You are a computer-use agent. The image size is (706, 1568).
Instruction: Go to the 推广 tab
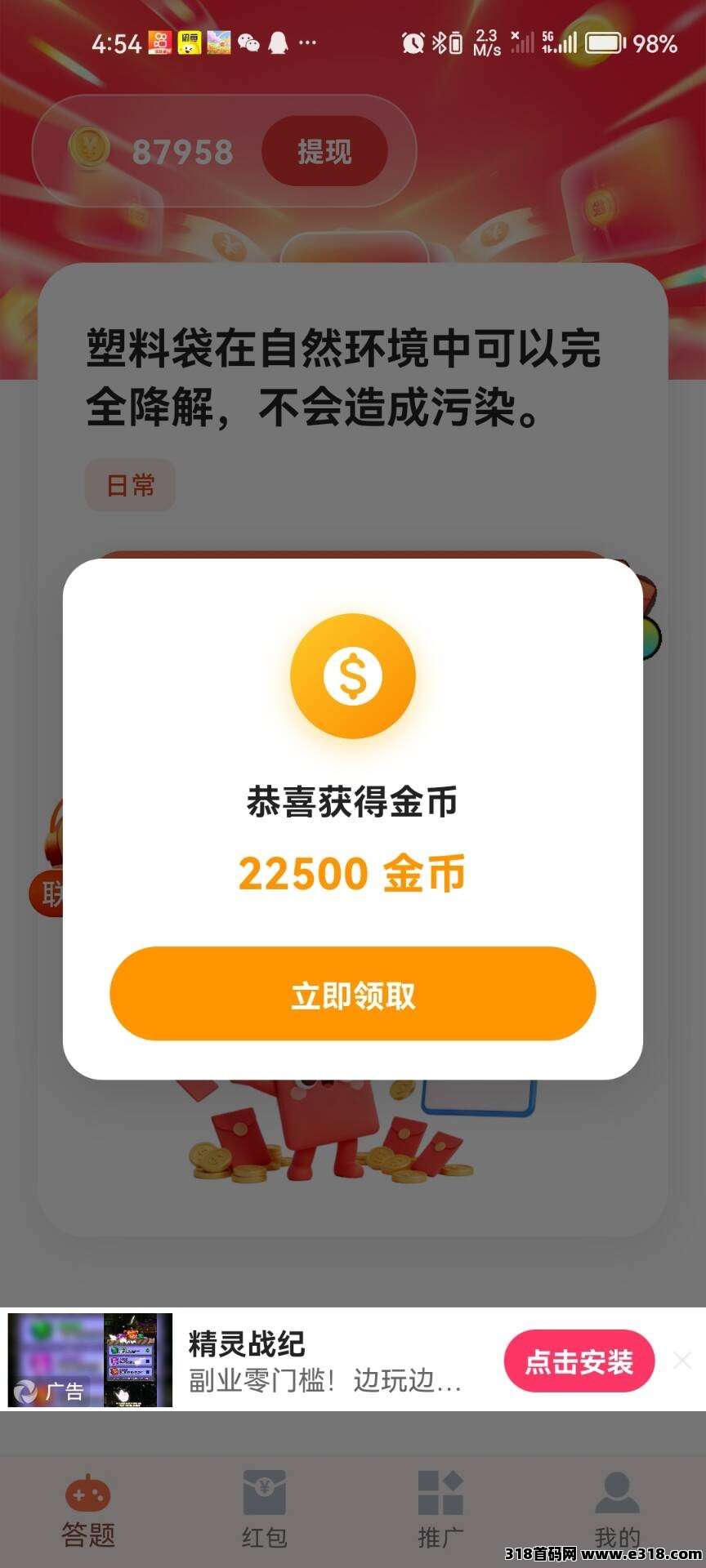point(440,1509)
